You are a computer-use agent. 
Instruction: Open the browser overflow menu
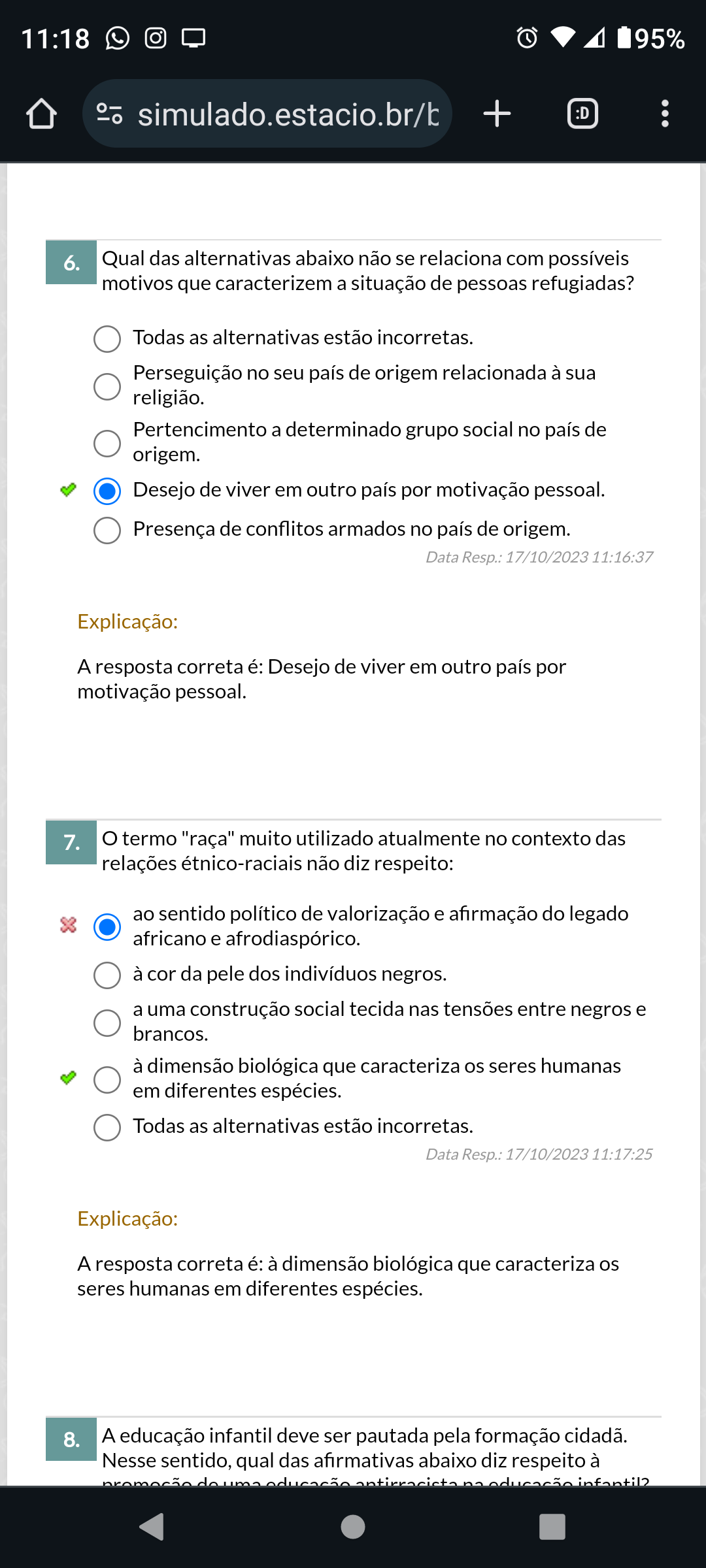coord(665,114)
